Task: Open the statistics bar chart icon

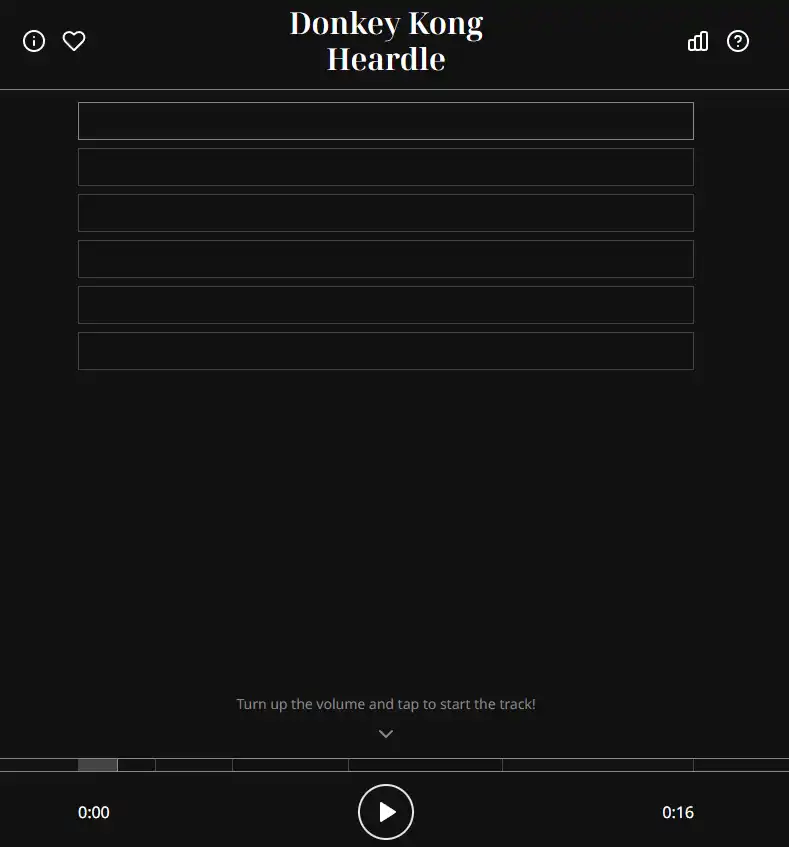Action: 698,41
